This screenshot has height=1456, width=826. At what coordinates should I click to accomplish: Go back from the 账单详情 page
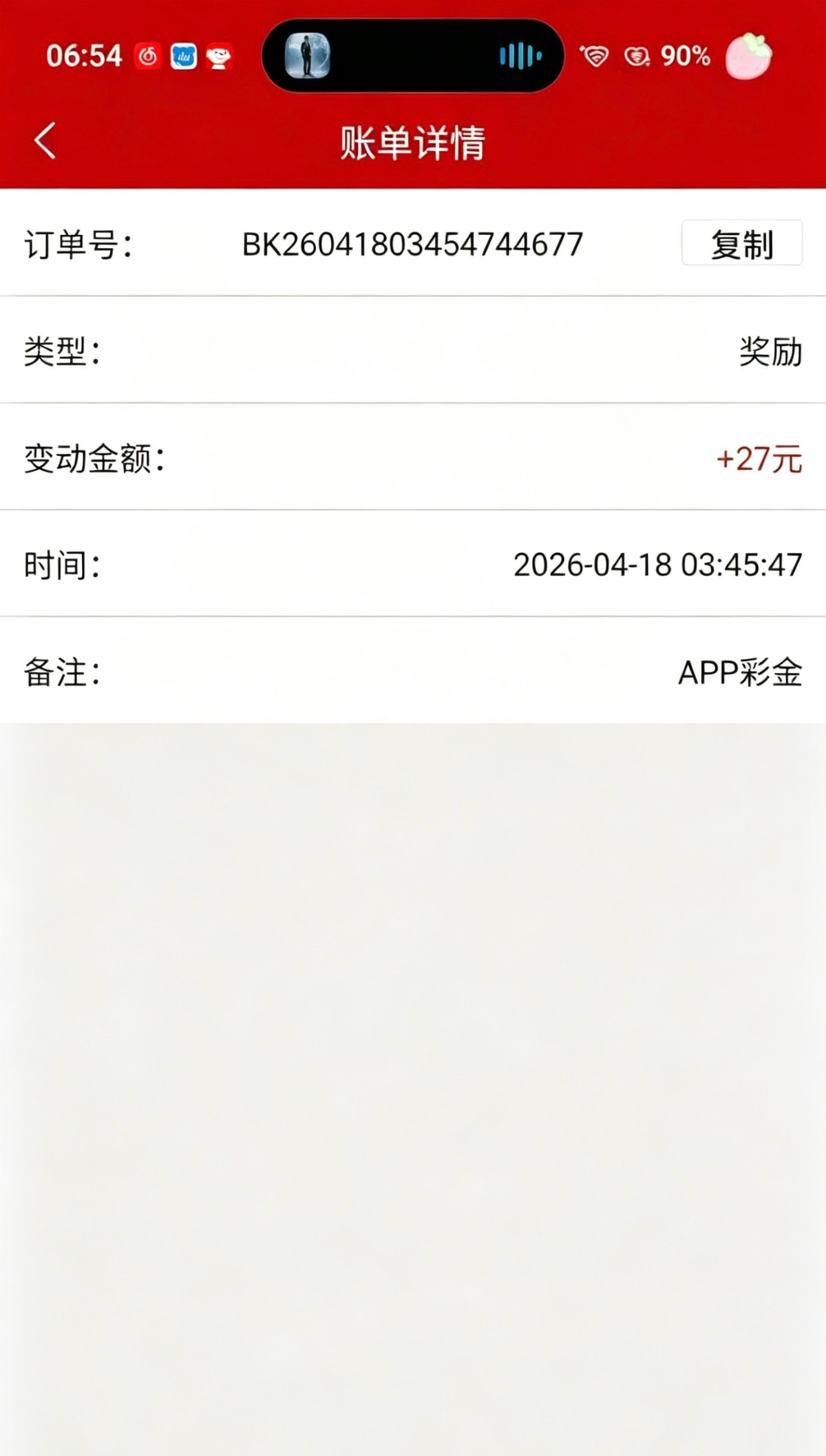click(45, 141)
